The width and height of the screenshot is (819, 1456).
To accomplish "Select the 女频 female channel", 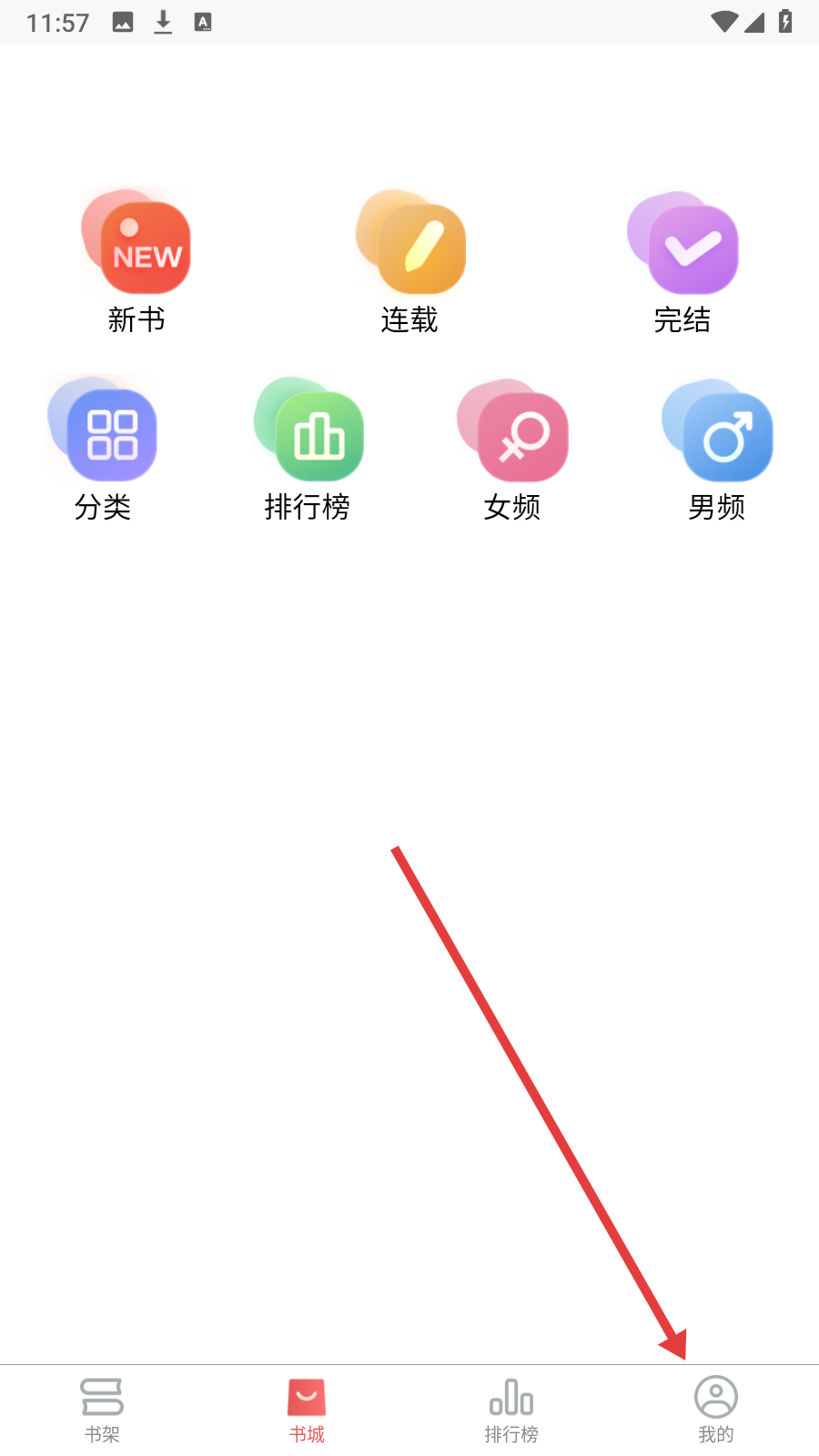I will click(x=512, y=448).
